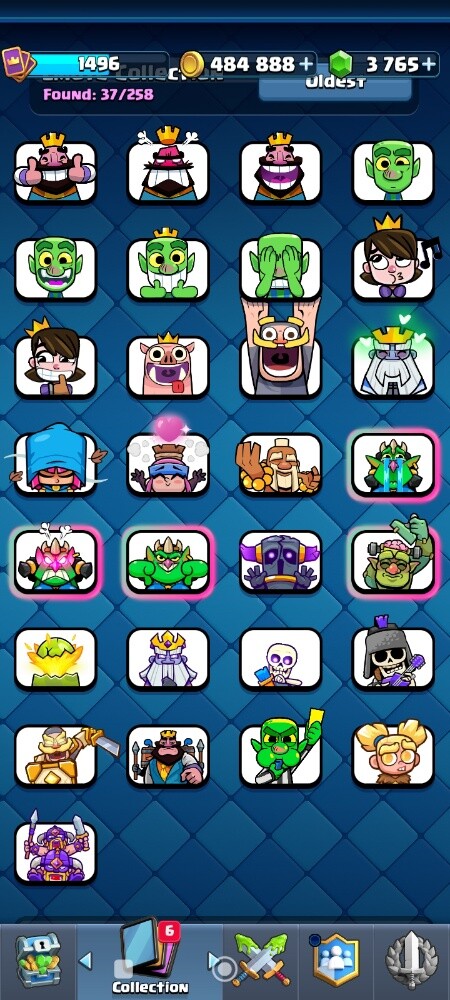Tap the plus next to the gold balance
This screenshot has width=450, height=1000.
pos(307,64)
